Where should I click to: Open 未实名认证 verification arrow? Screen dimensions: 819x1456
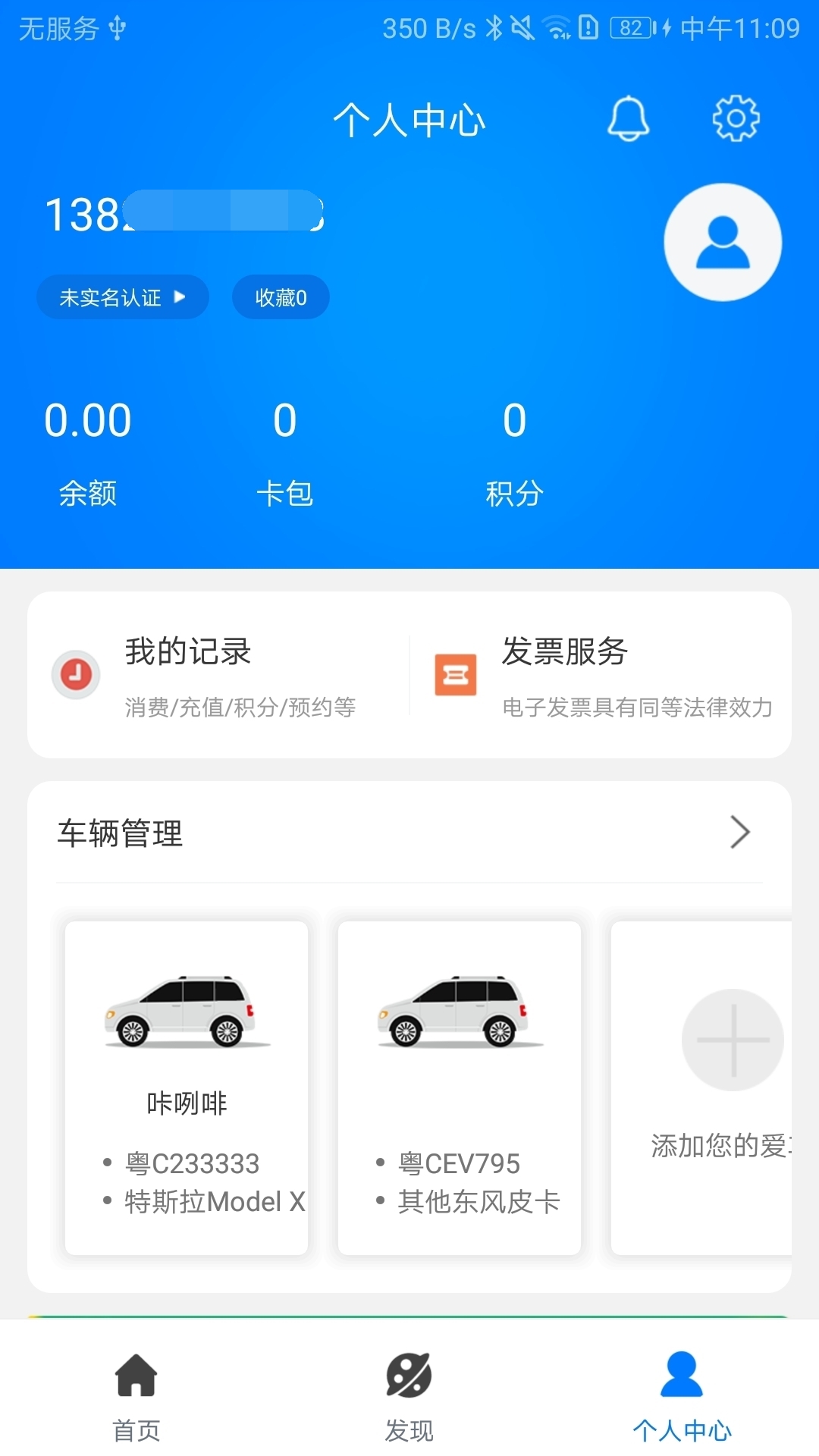click(x=180, y=297)
